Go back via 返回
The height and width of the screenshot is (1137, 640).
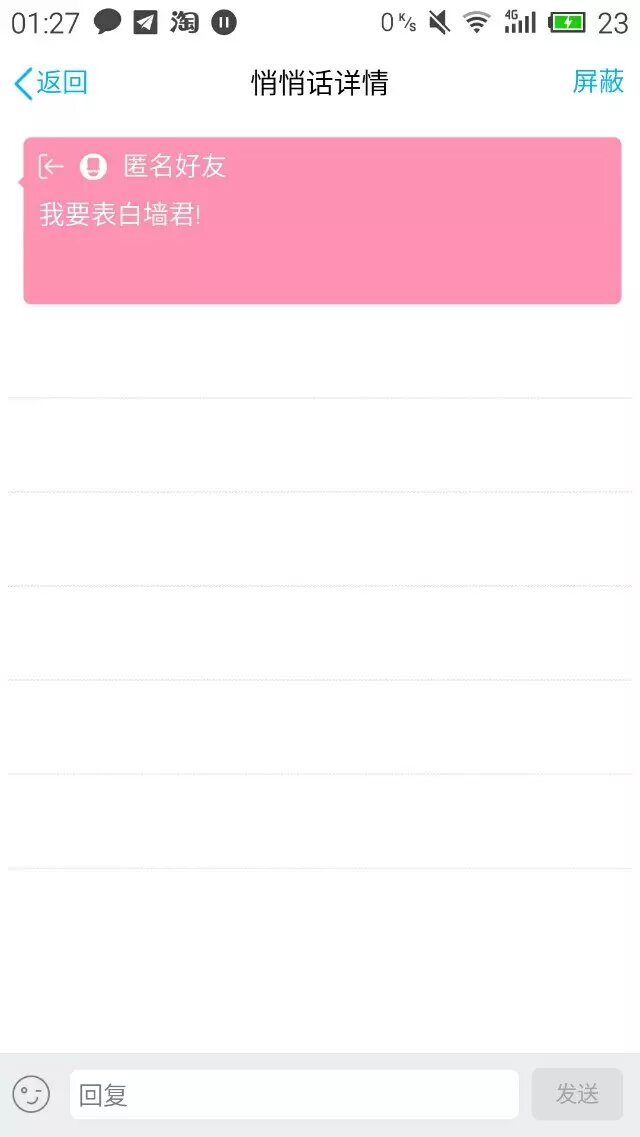pyautogui.click(x=51, y=83)
